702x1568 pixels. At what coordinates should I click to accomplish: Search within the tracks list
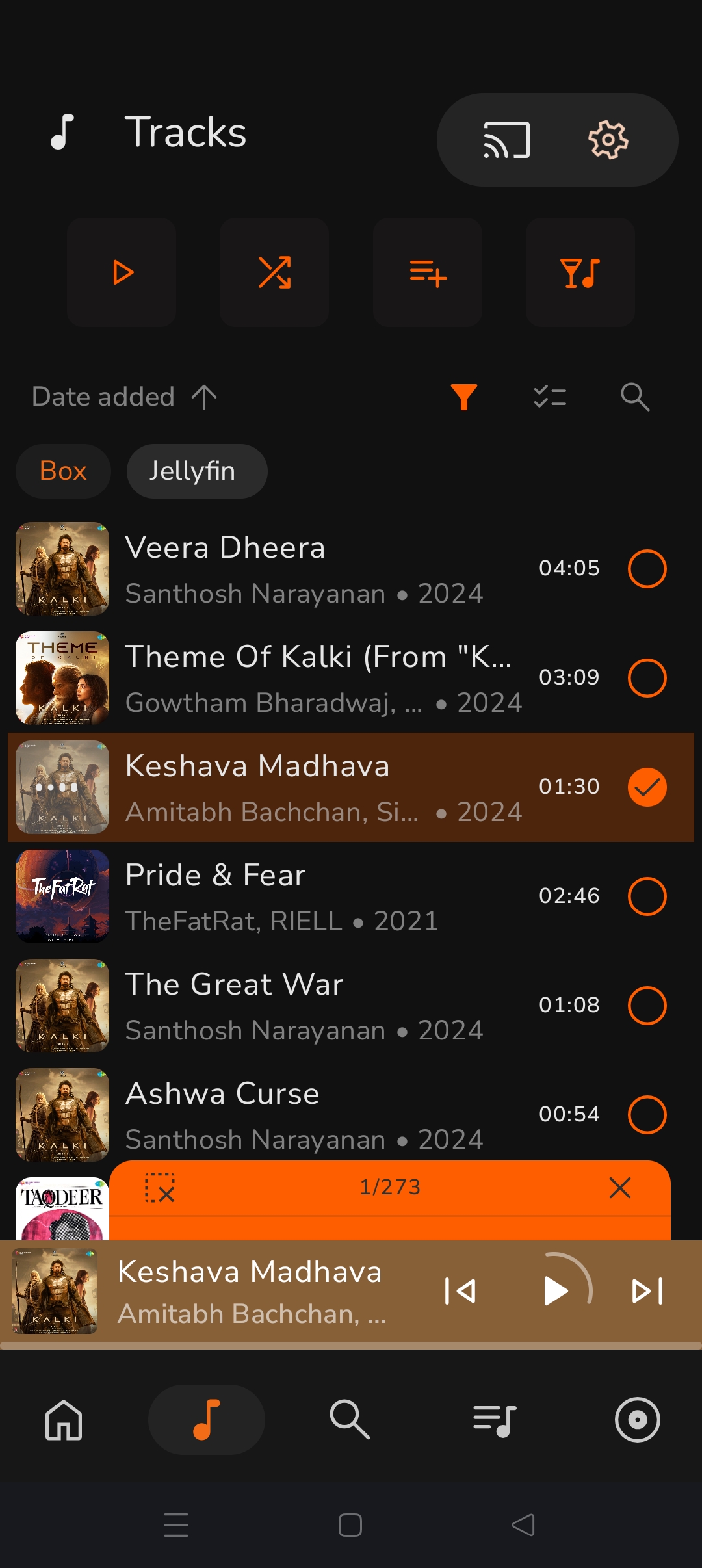coord(635,397)
